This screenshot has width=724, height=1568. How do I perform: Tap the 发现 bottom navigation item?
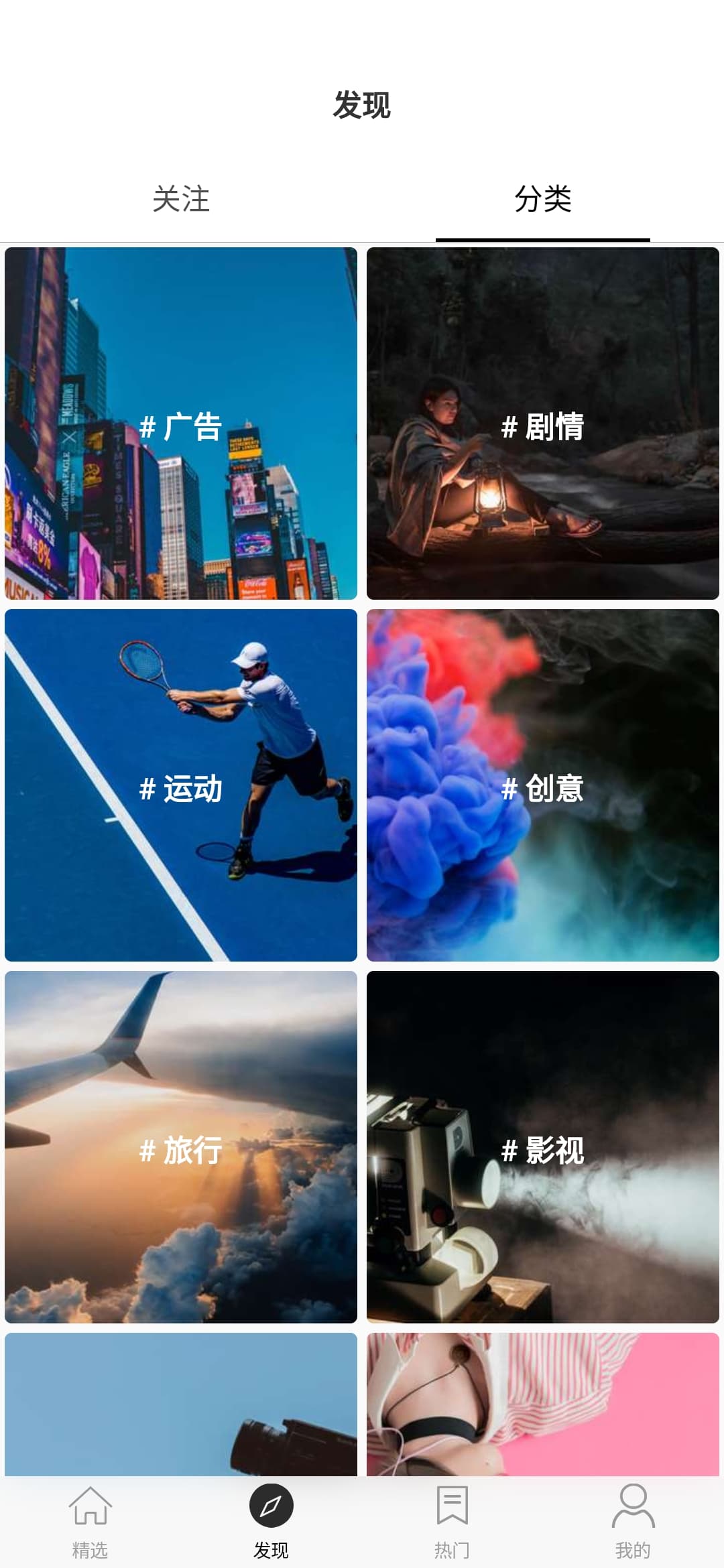271,1522
